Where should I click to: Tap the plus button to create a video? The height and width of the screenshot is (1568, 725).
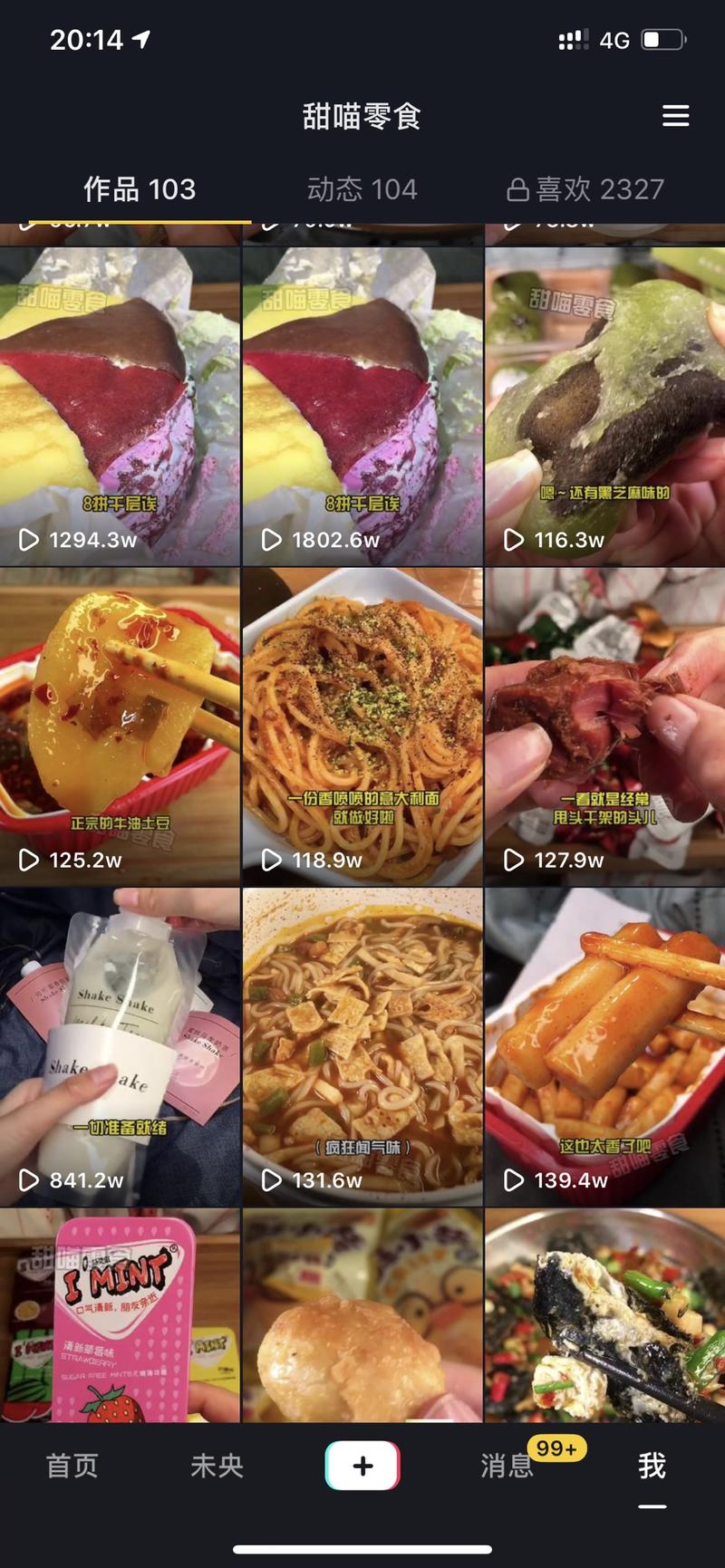(x=362, y=1466)
